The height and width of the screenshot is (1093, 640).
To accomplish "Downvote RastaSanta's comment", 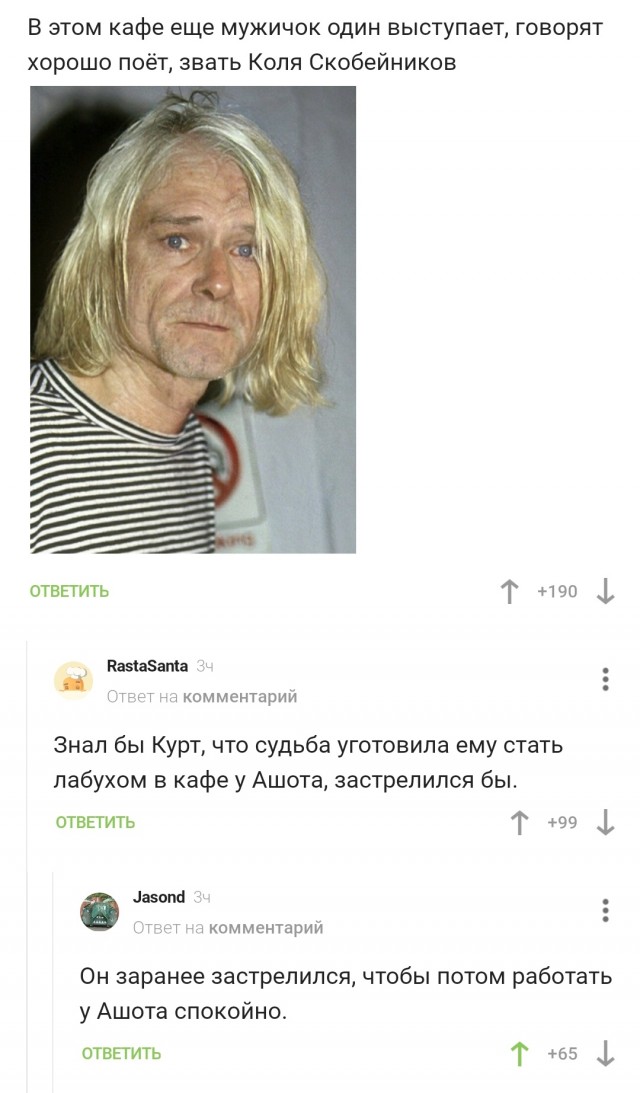I will click(604, 822).
